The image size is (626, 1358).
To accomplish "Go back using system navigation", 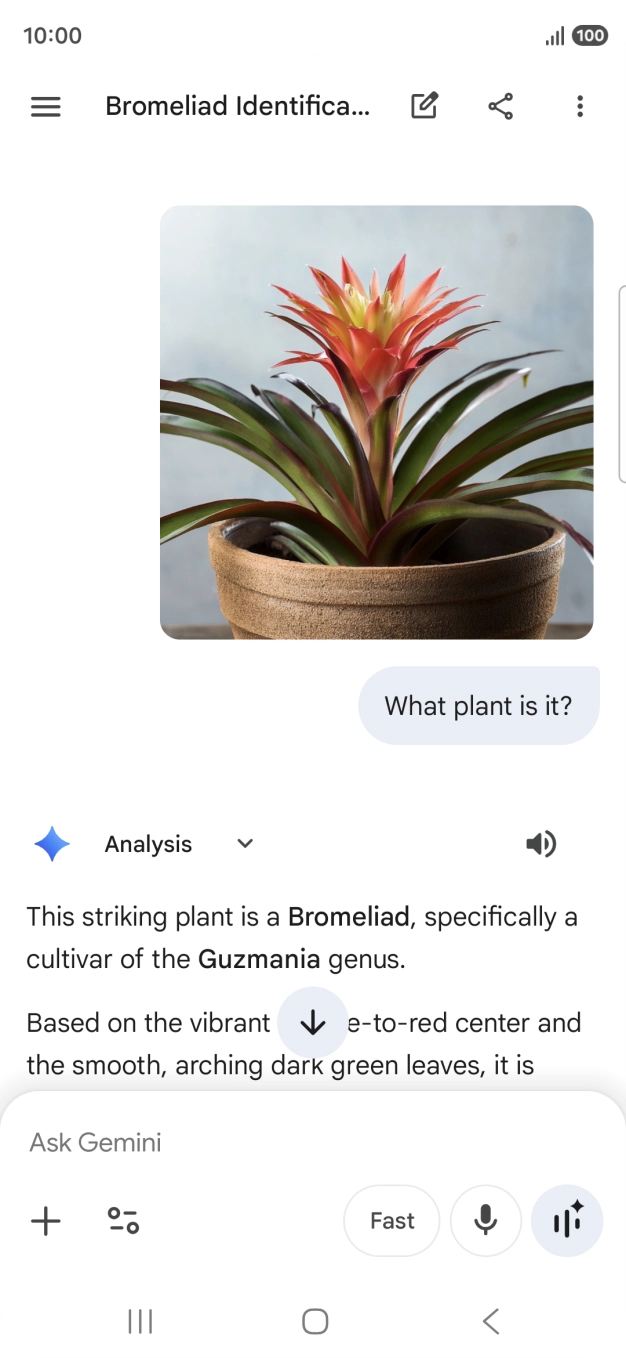I will (x=490, y=1322).
